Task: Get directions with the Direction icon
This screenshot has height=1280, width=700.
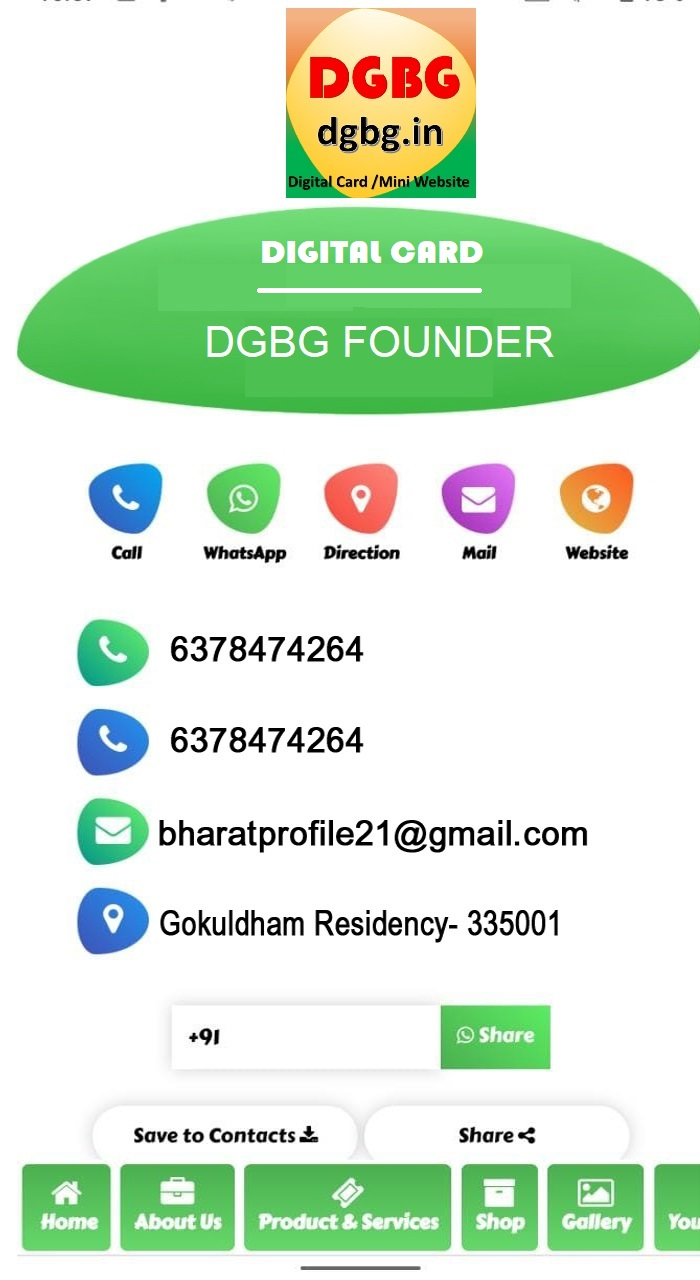Action: 361,499
